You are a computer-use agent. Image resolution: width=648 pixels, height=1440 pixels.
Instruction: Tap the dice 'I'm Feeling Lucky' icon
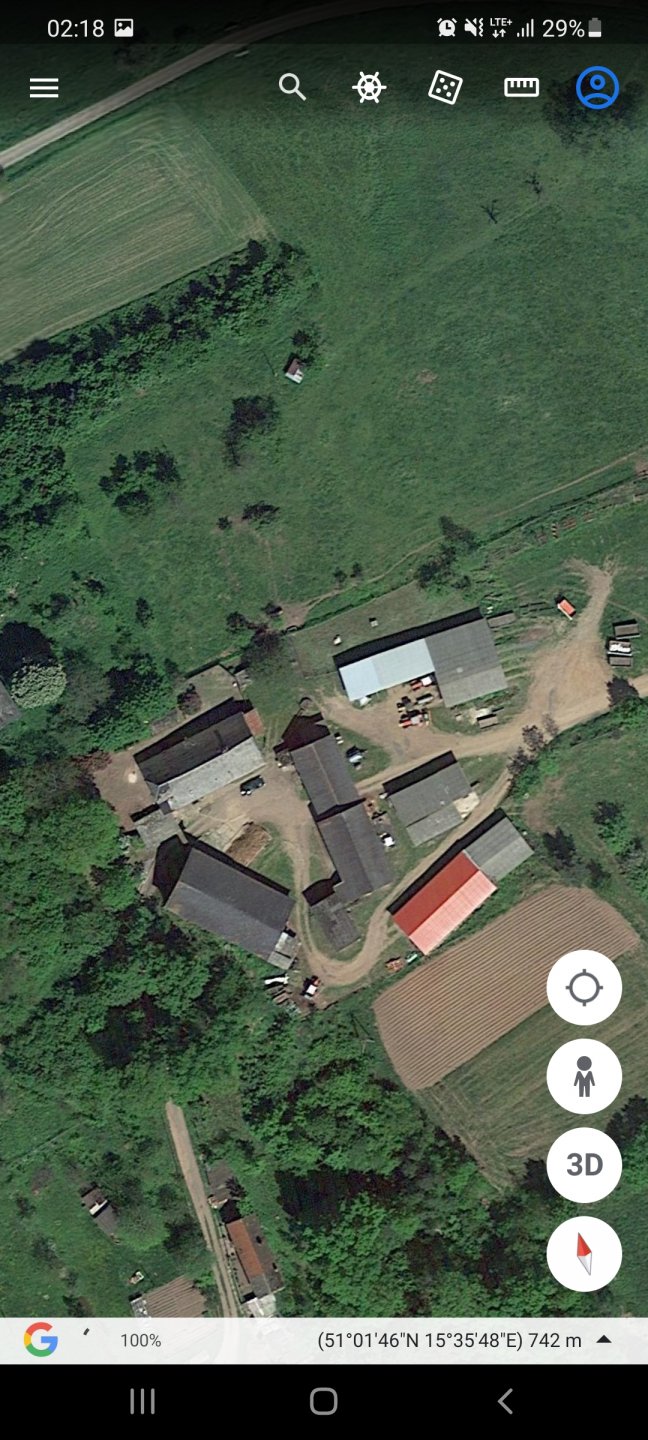445,88
